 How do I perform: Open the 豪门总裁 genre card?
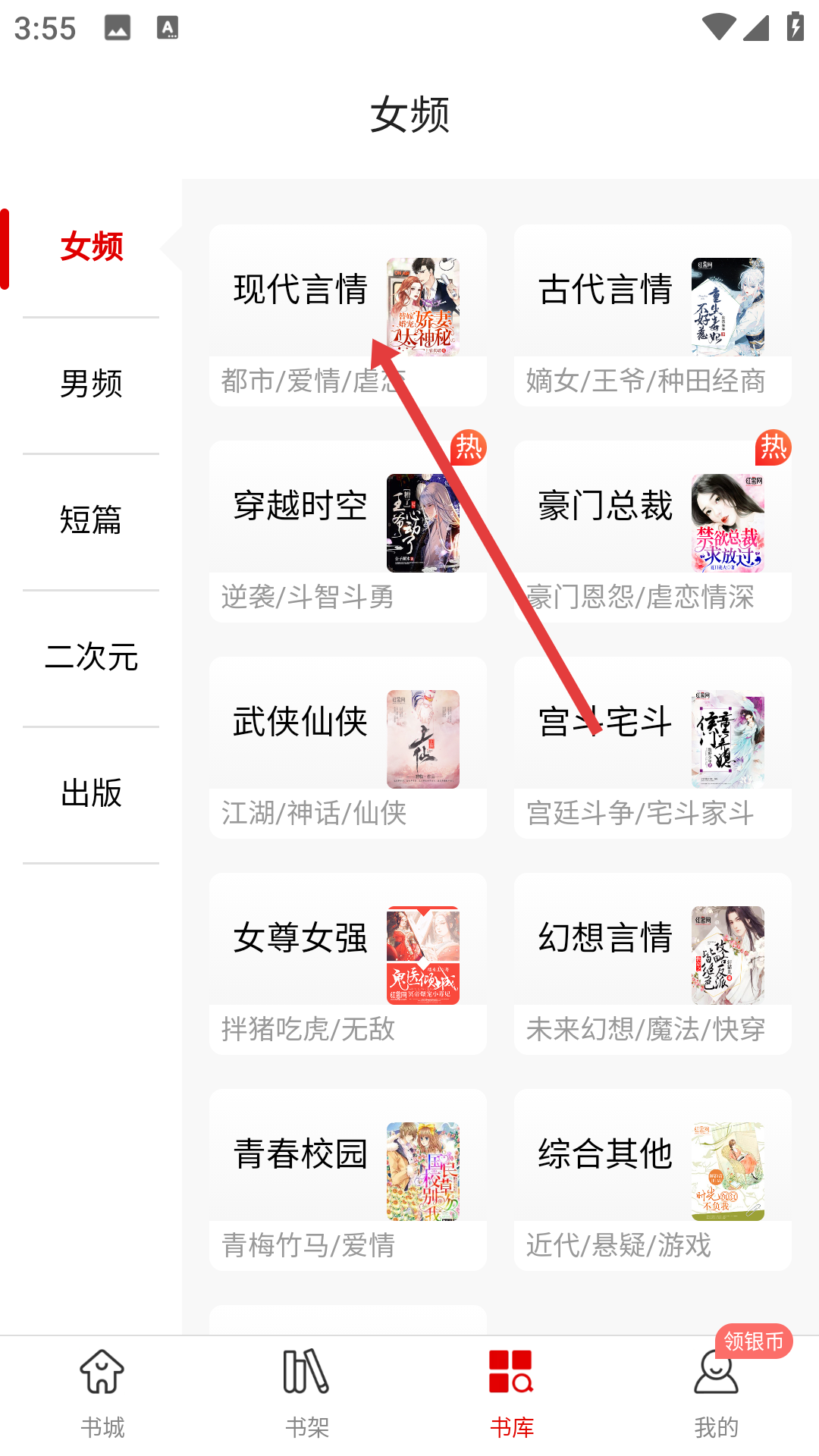coord(652,531)
